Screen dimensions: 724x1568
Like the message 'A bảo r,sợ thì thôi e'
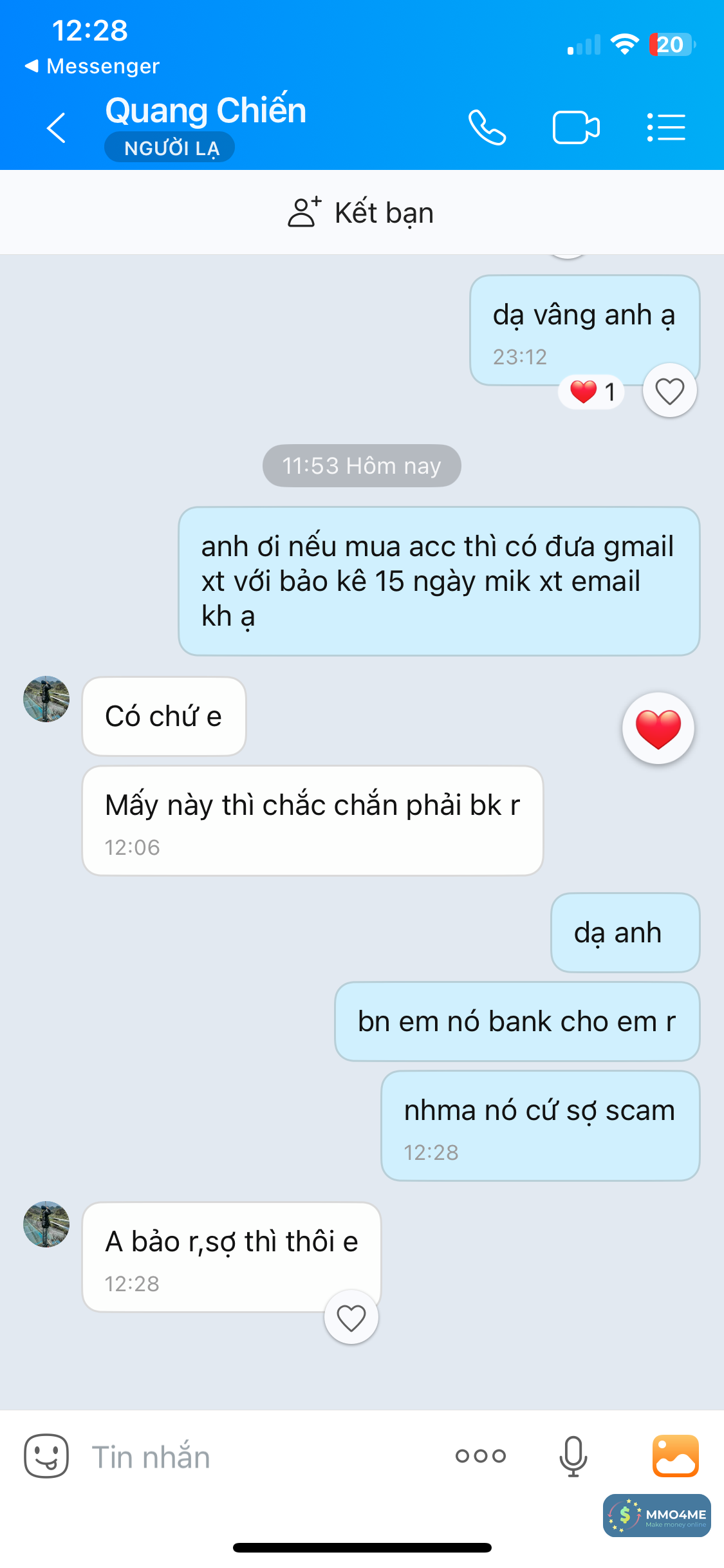click(351, 1318)
